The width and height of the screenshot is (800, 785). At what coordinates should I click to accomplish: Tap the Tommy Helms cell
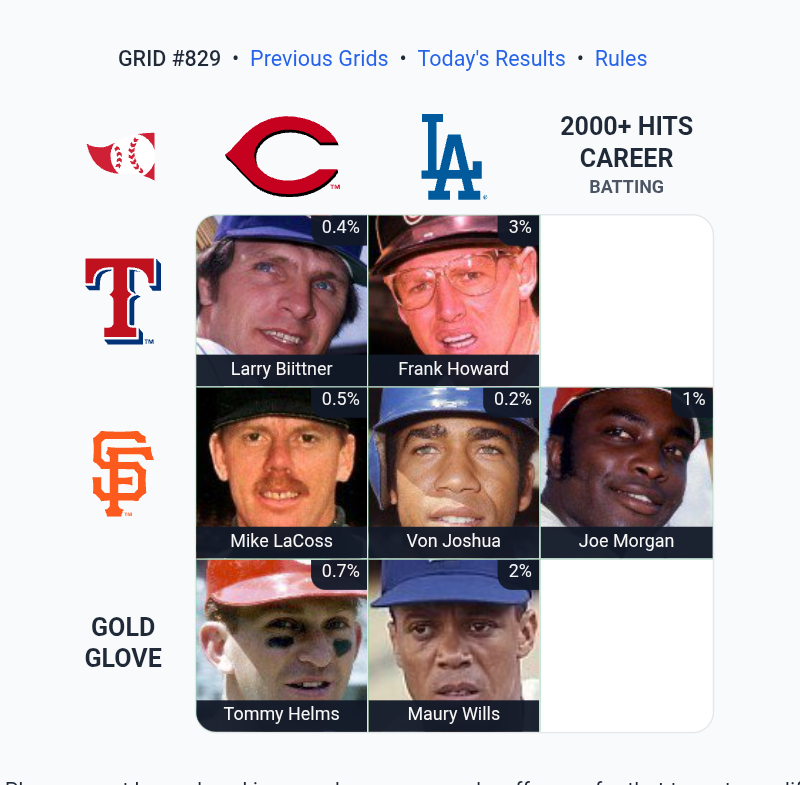(282, 645)
